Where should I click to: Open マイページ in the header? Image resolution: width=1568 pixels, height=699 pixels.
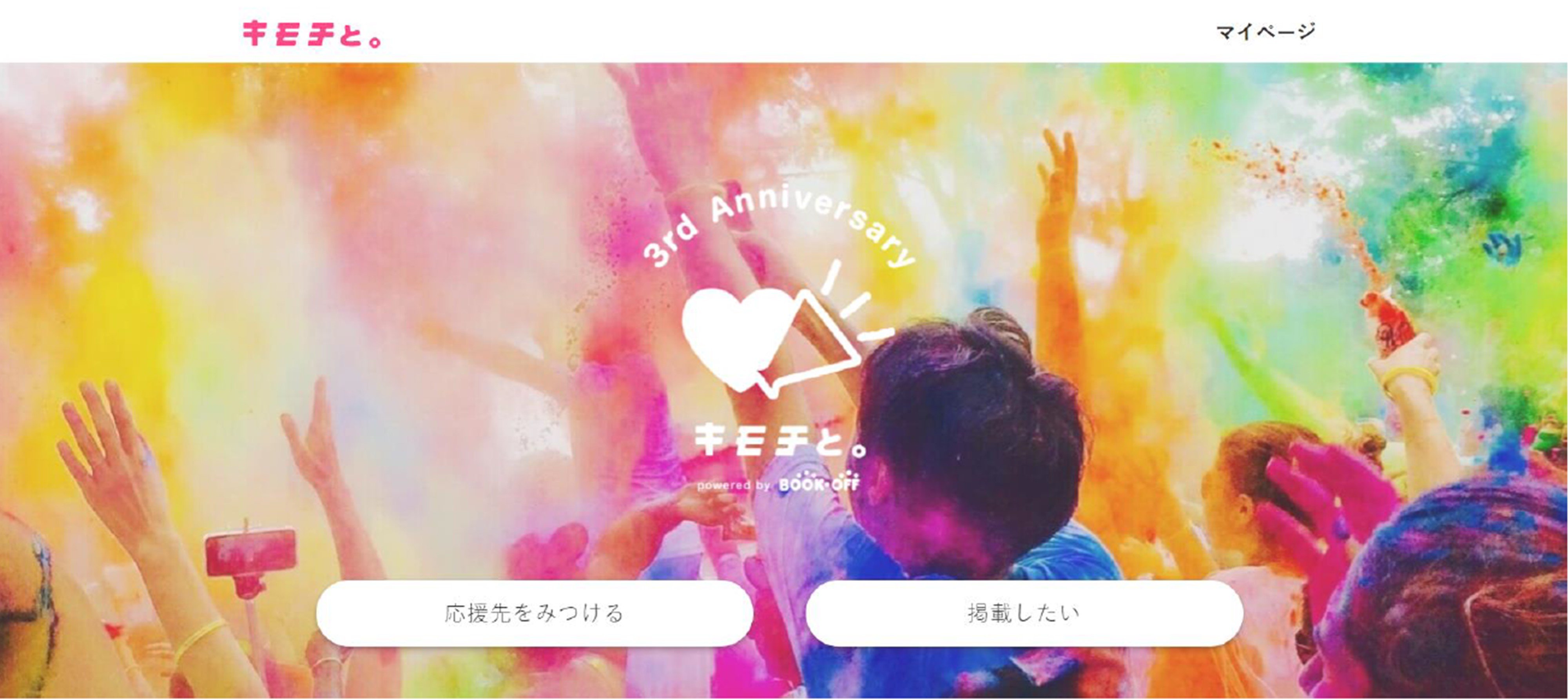click(x=1265, y=32)
